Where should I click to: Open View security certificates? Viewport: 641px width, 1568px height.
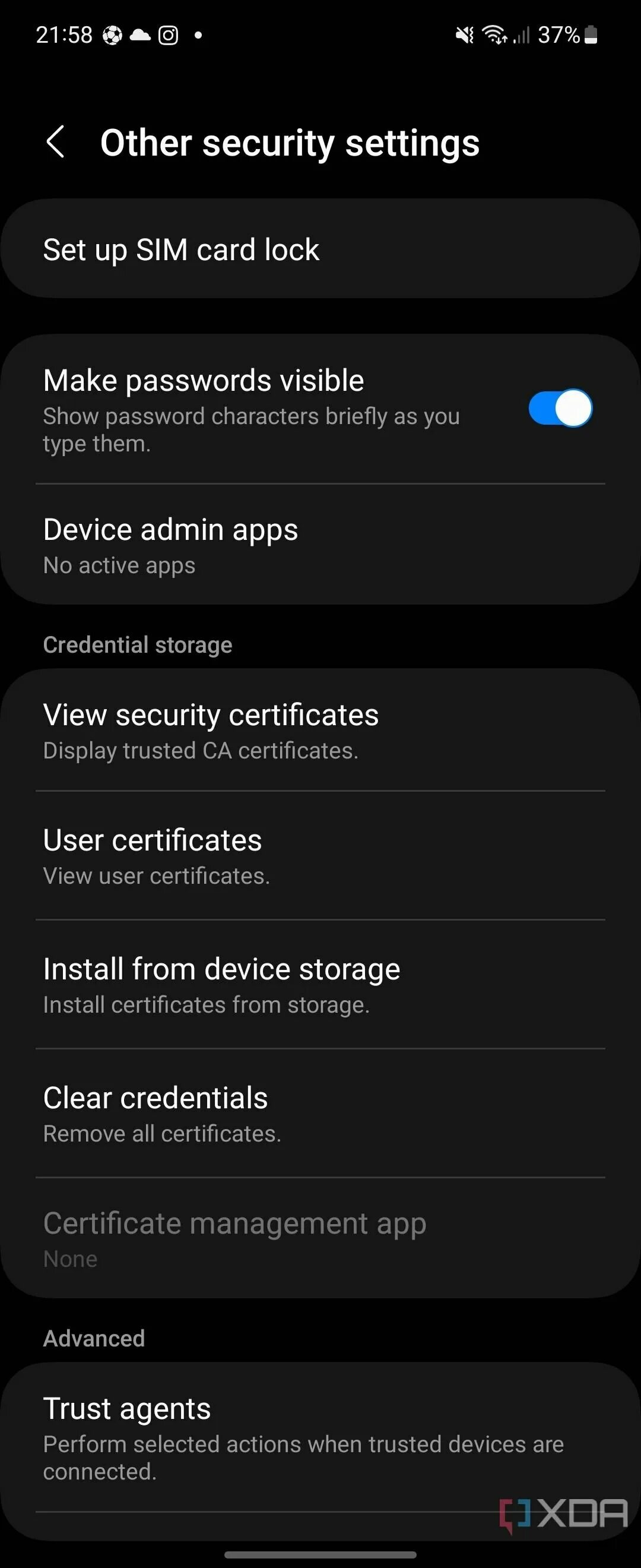point(320,731)
